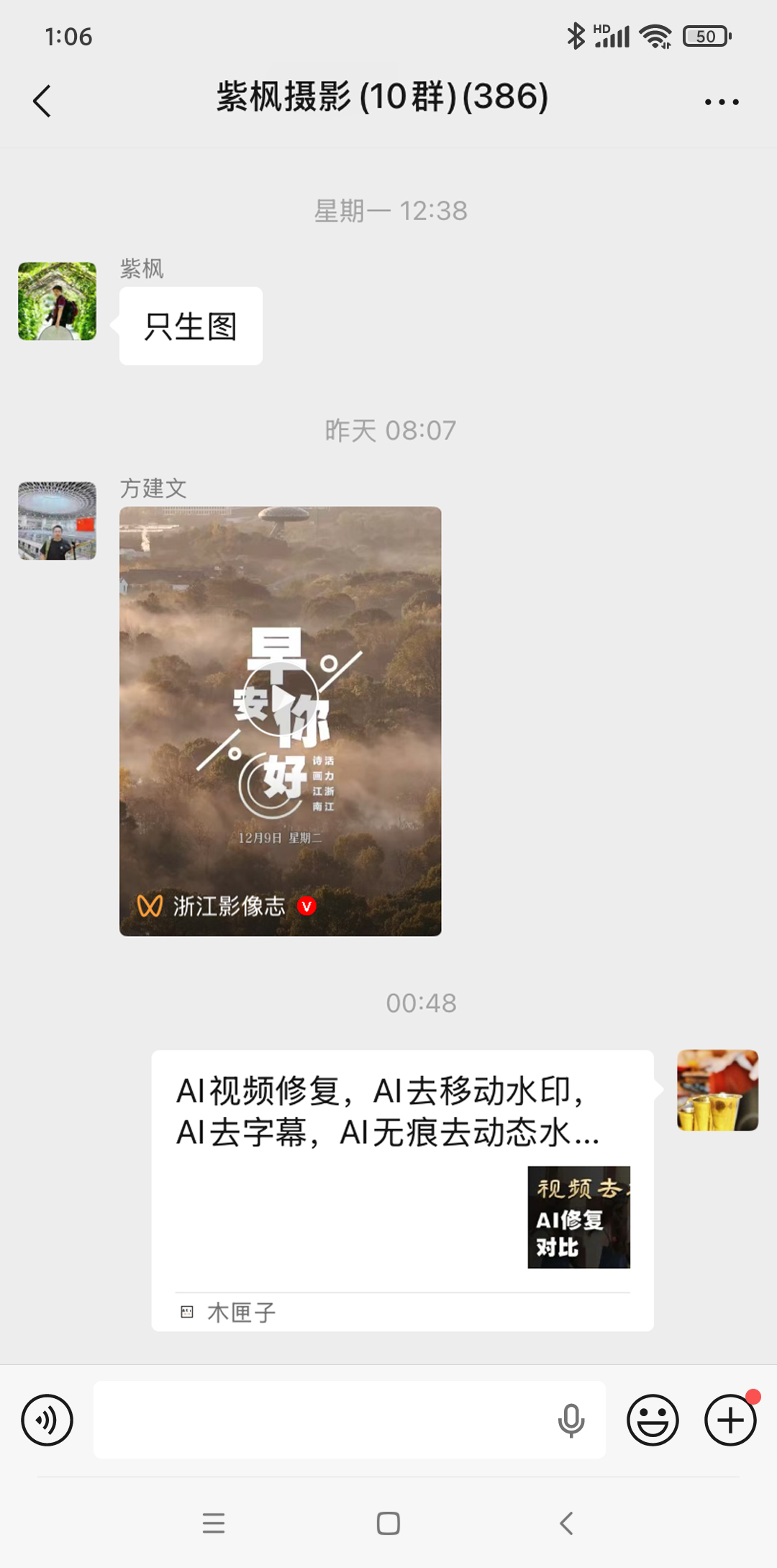777x1568 pixels.
Task: Go back from the 紫枫摄影 group chat
Action: coord(42,101)
